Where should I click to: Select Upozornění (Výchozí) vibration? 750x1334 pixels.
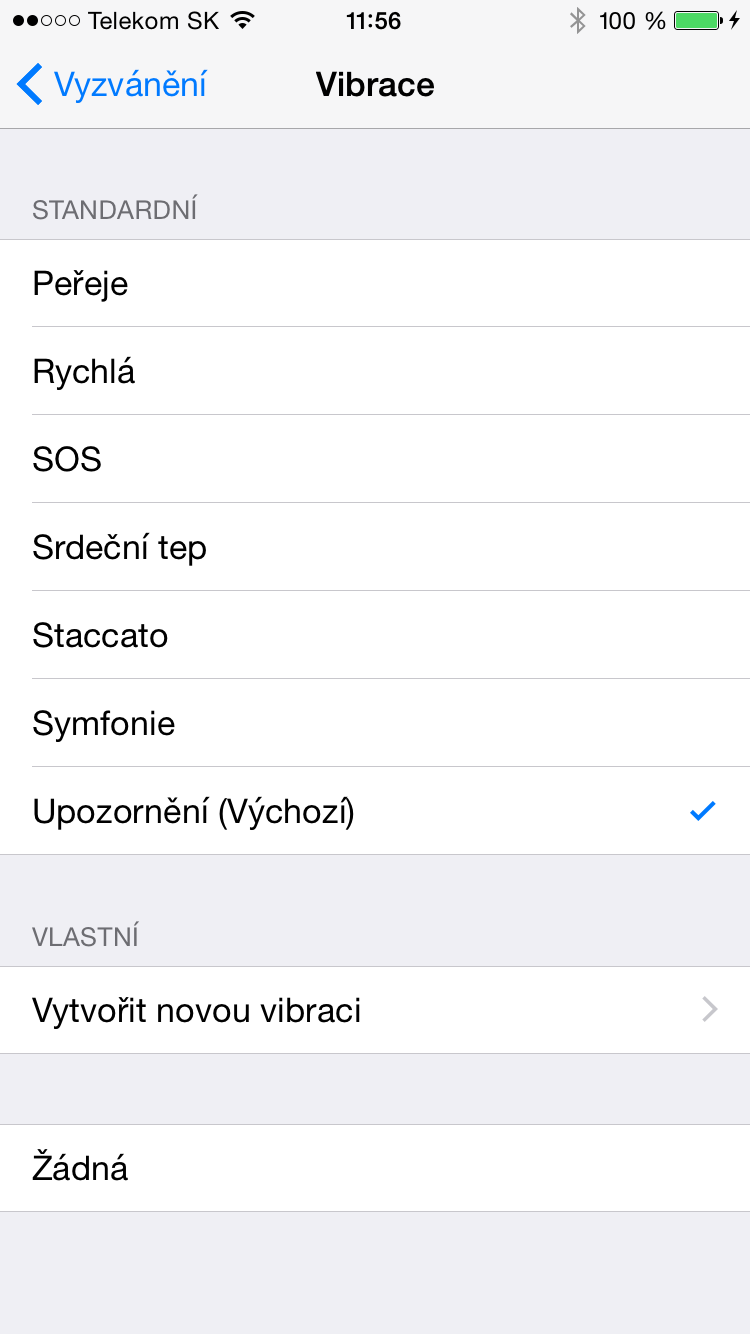(375, 812)
